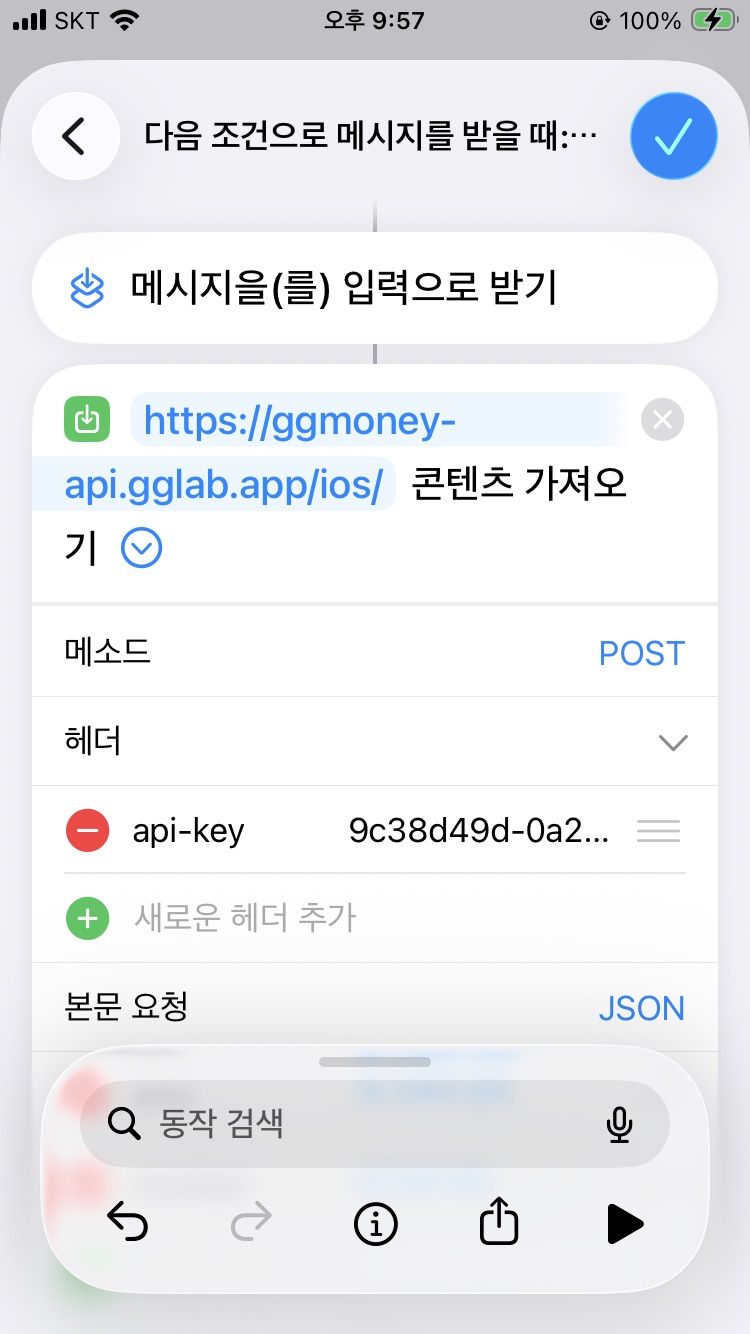Confirm with the blue checkmark button
750x1334 pixels.
(x=674, y=136)
